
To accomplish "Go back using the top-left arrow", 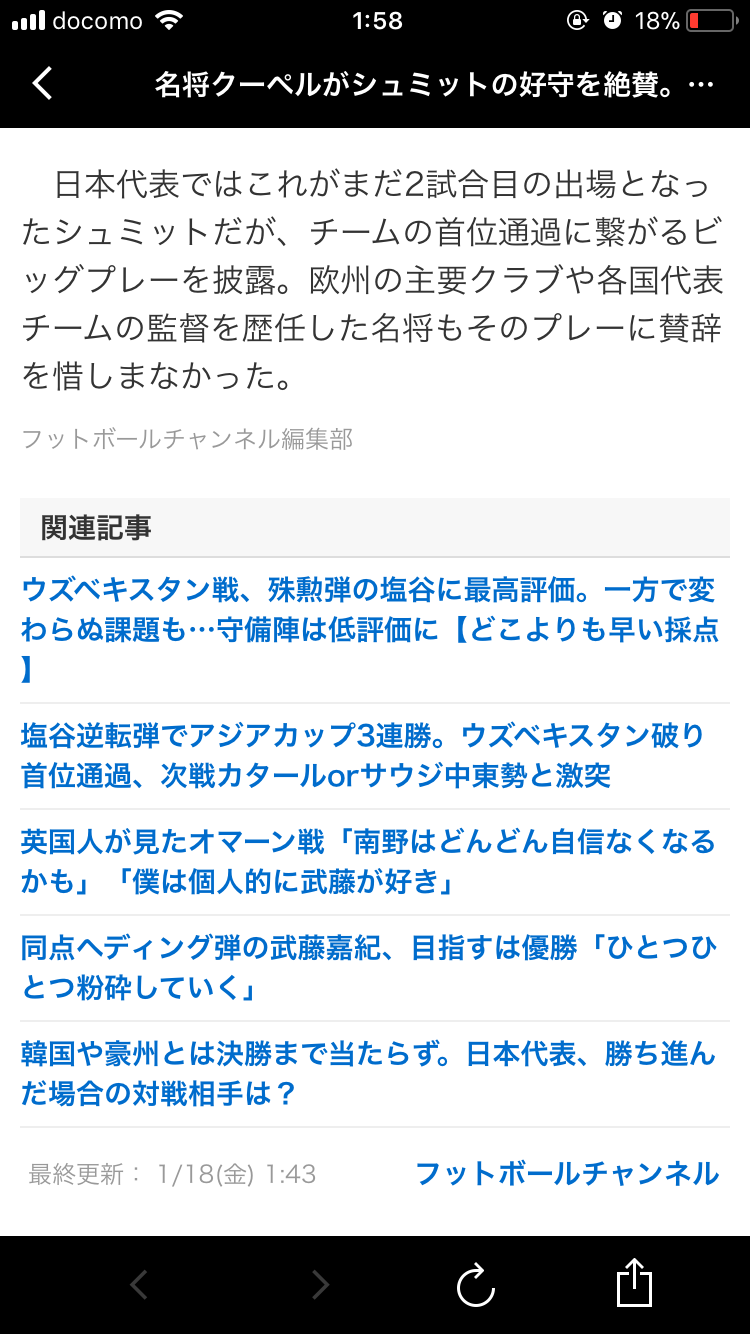I will coord(42,84).
